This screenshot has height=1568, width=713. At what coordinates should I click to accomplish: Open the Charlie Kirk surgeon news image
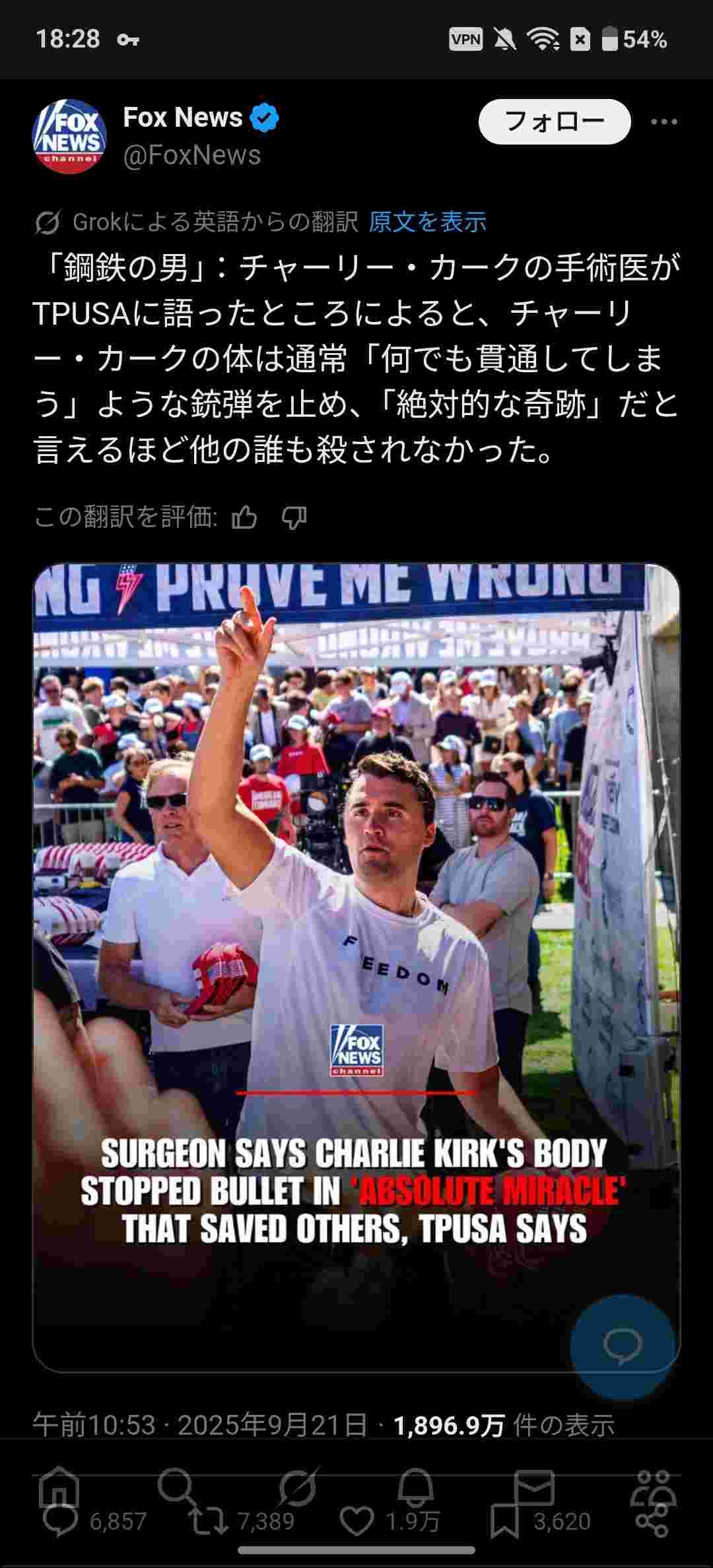pos(356,924)
